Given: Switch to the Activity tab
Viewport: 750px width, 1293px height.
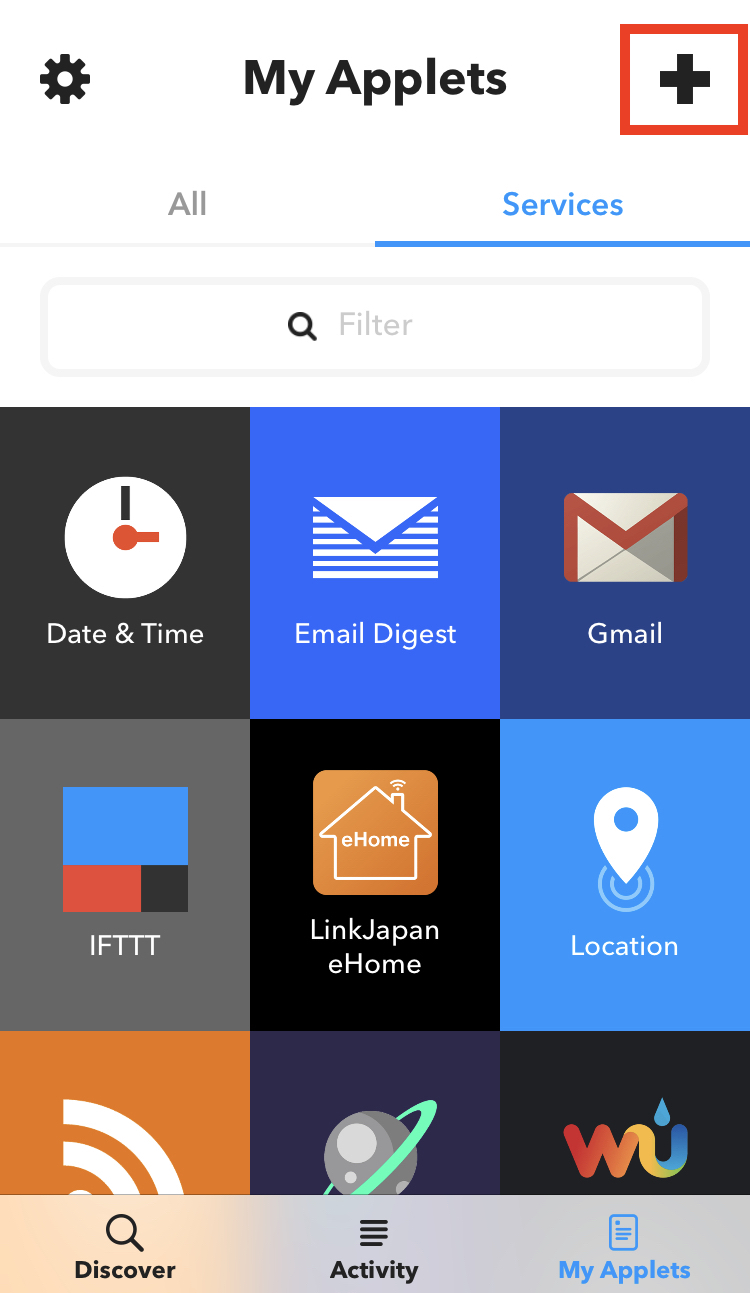Looking at the screenshot, I should (x=374, y=1246).
